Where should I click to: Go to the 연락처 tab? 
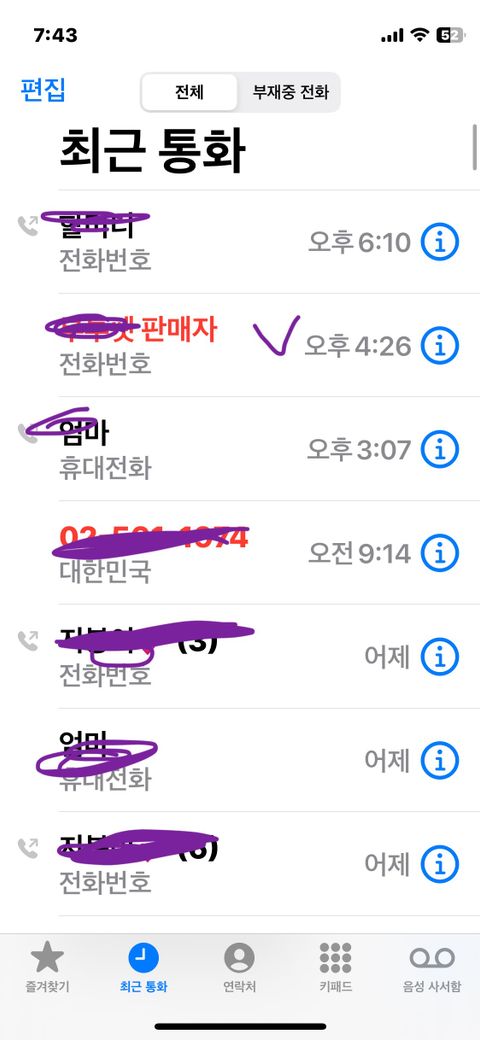(x=239, y=966)
